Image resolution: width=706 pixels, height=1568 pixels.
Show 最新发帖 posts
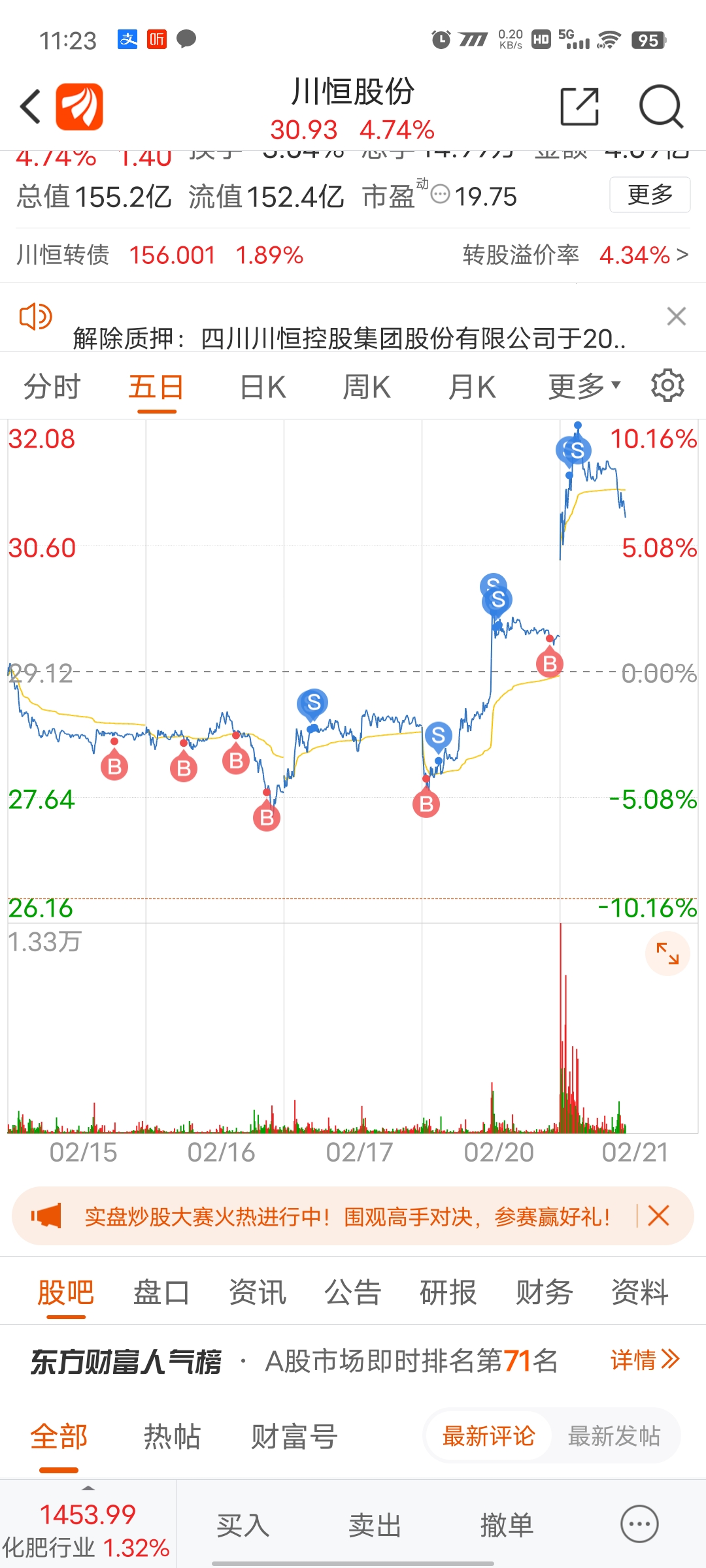pyautogui.click(x=614, y=1436)
